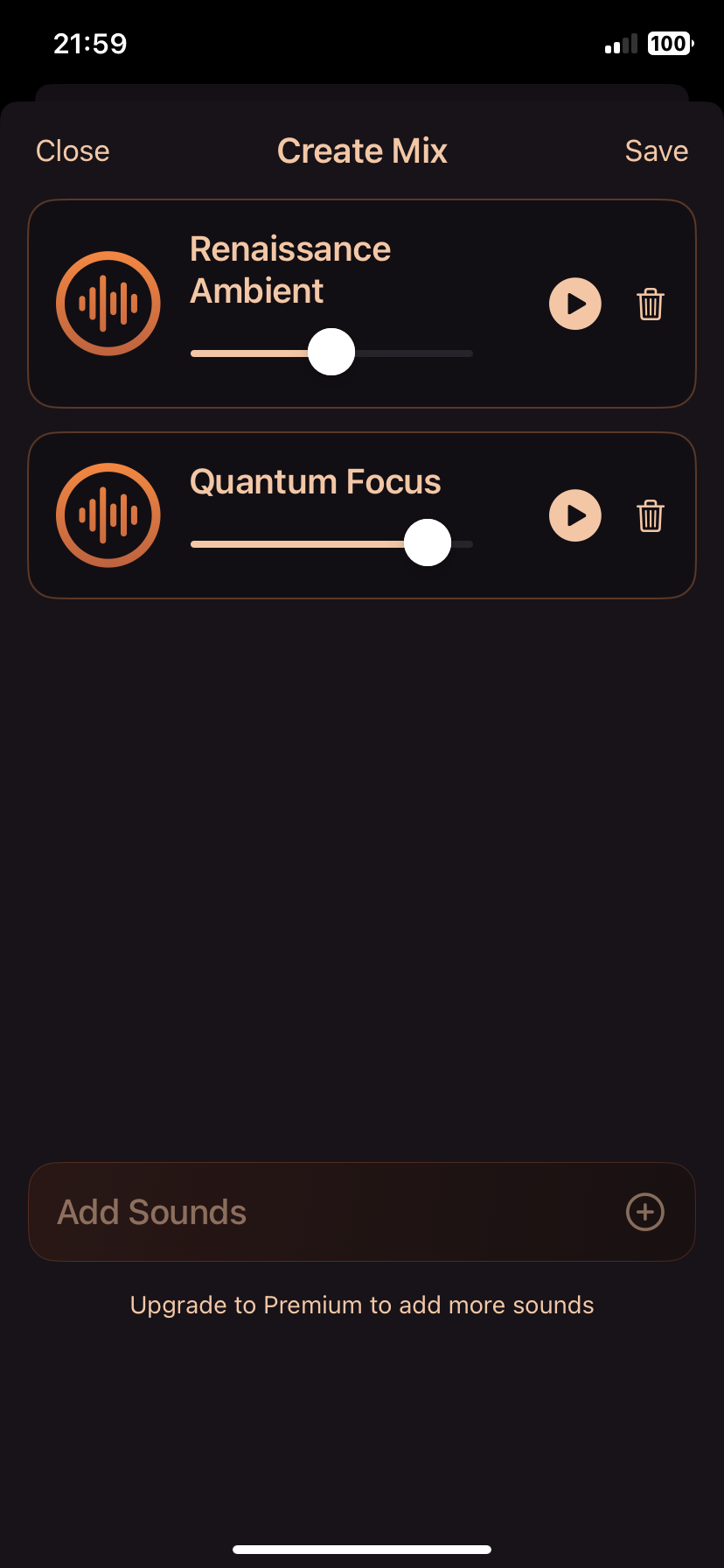724x1568 pixels.
Task: Tap Upgrade to Premium to add more sounds
Action: 361,1305
